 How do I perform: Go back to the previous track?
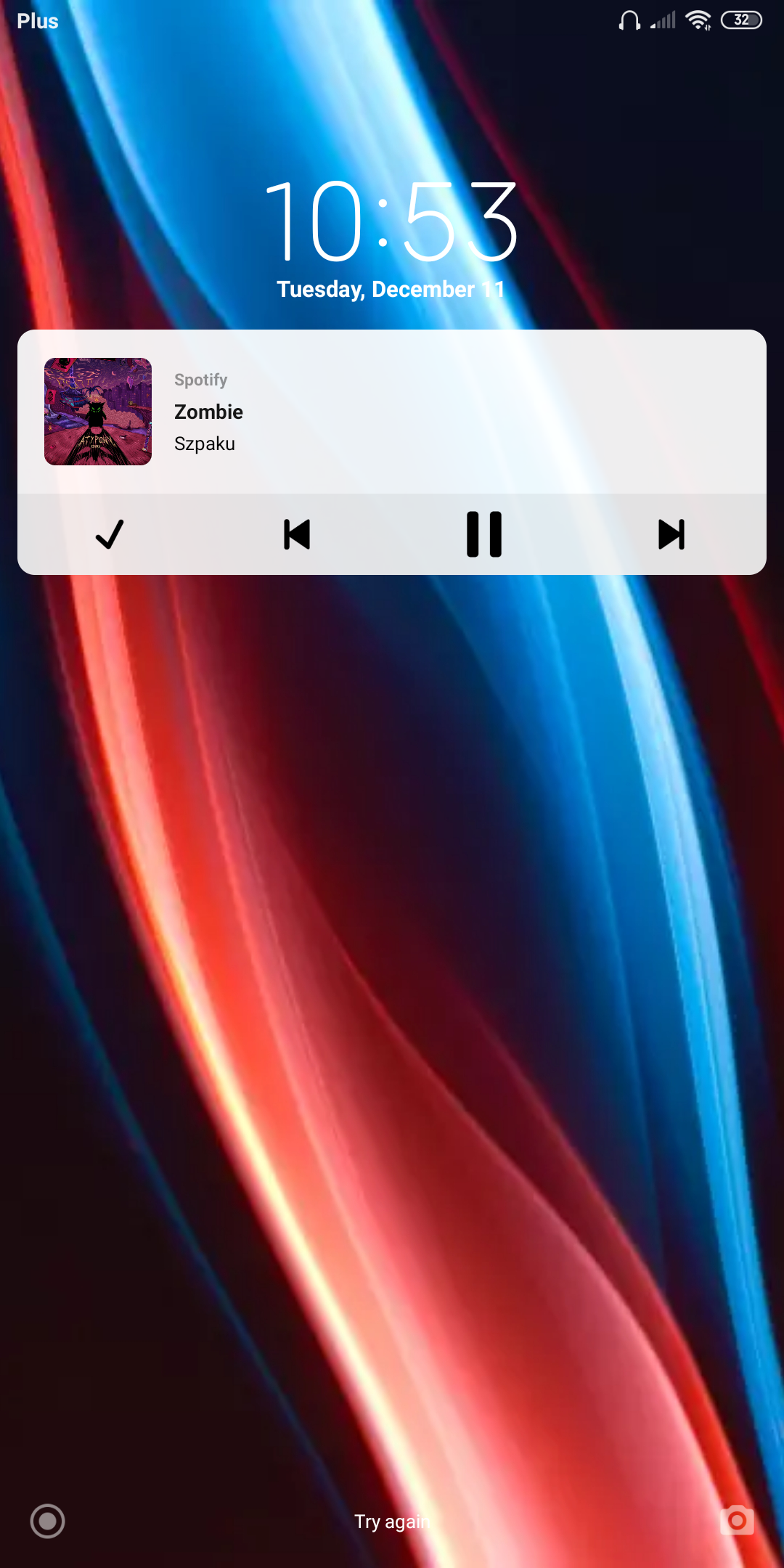297,534
